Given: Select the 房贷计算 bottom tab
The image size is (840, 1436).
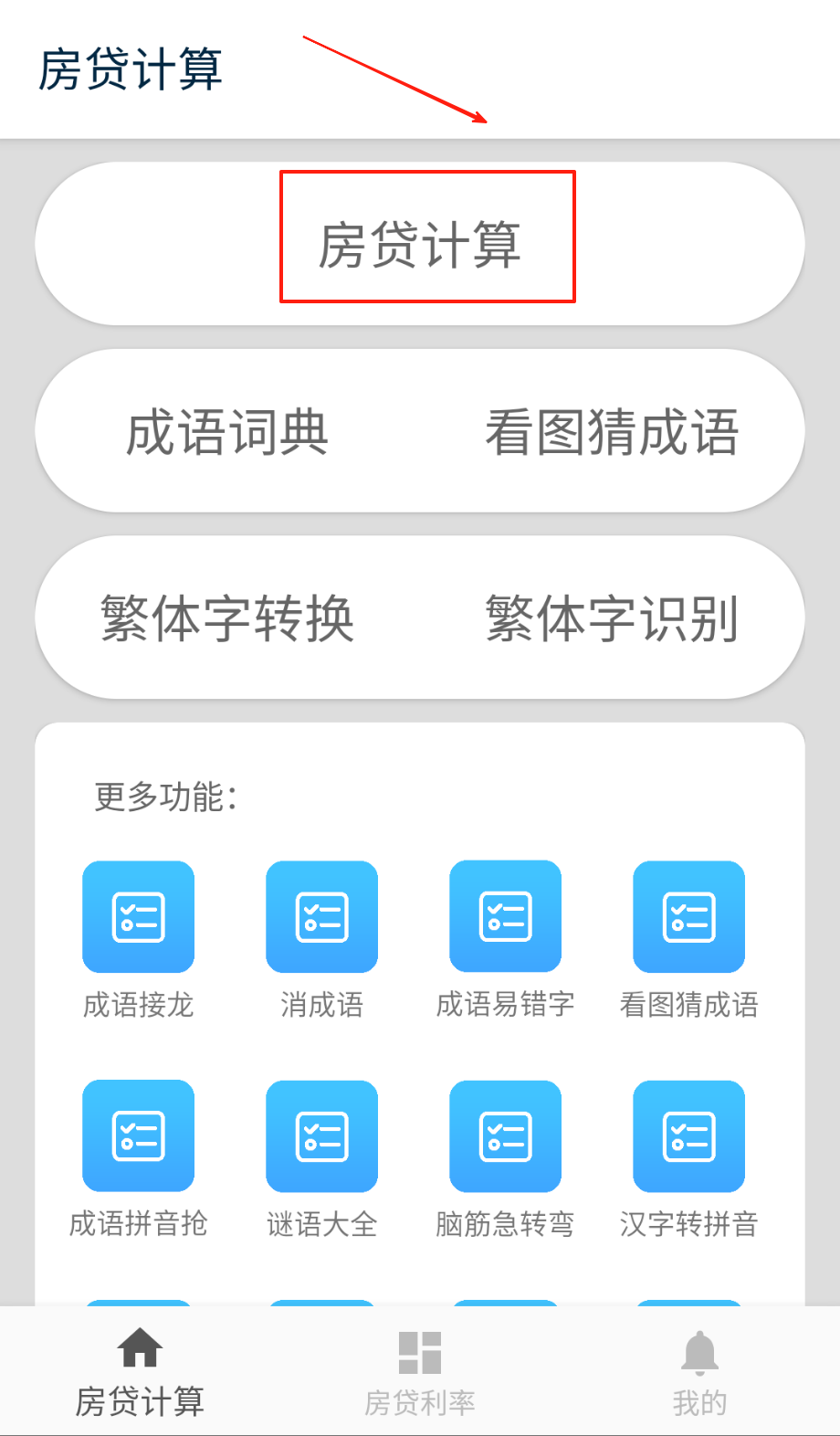Looking at the screenshot, I should coord(140,1372).
